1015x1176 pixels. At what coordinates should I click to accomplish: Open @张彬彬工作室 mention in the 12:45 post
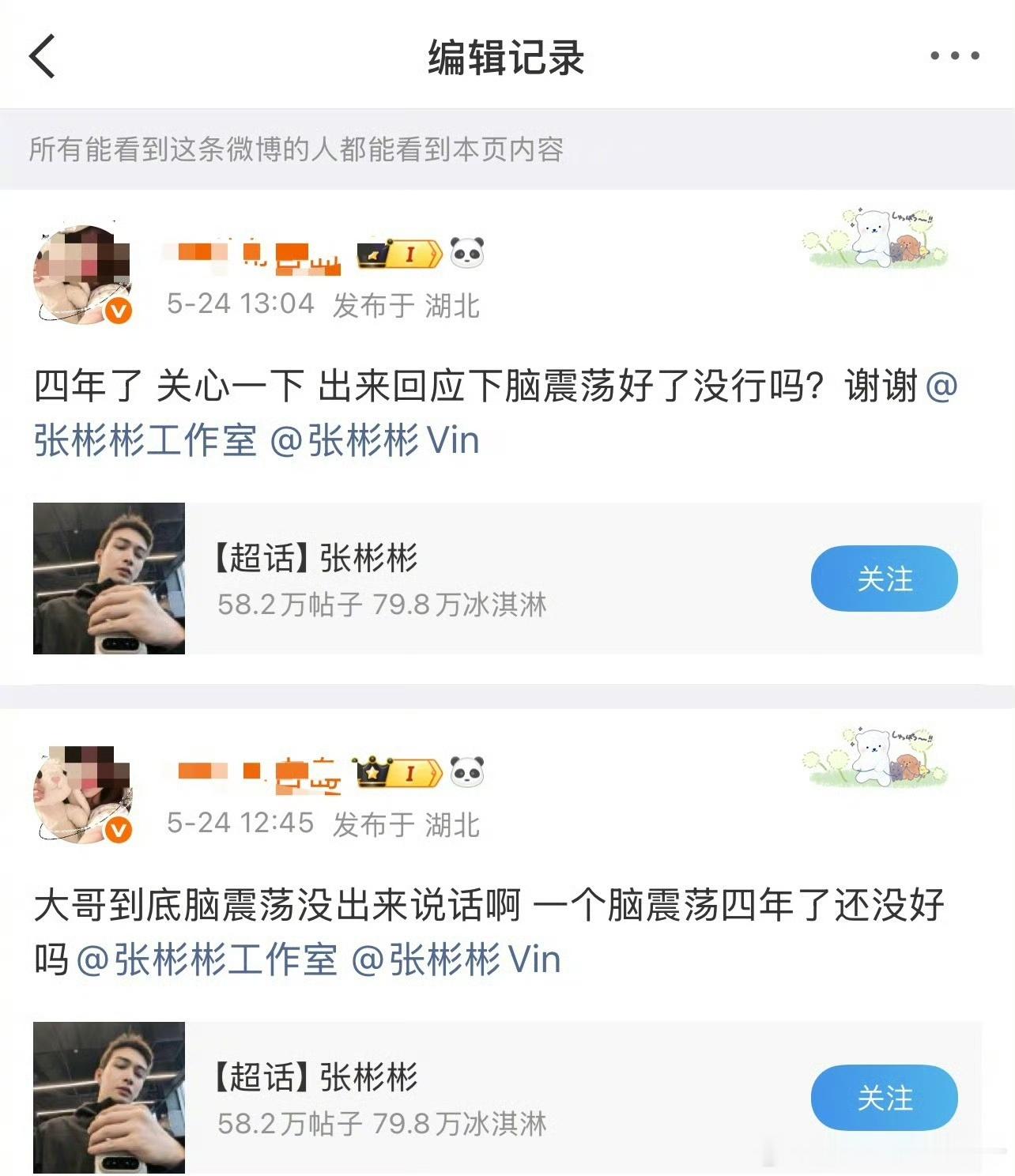pos(207,959)
